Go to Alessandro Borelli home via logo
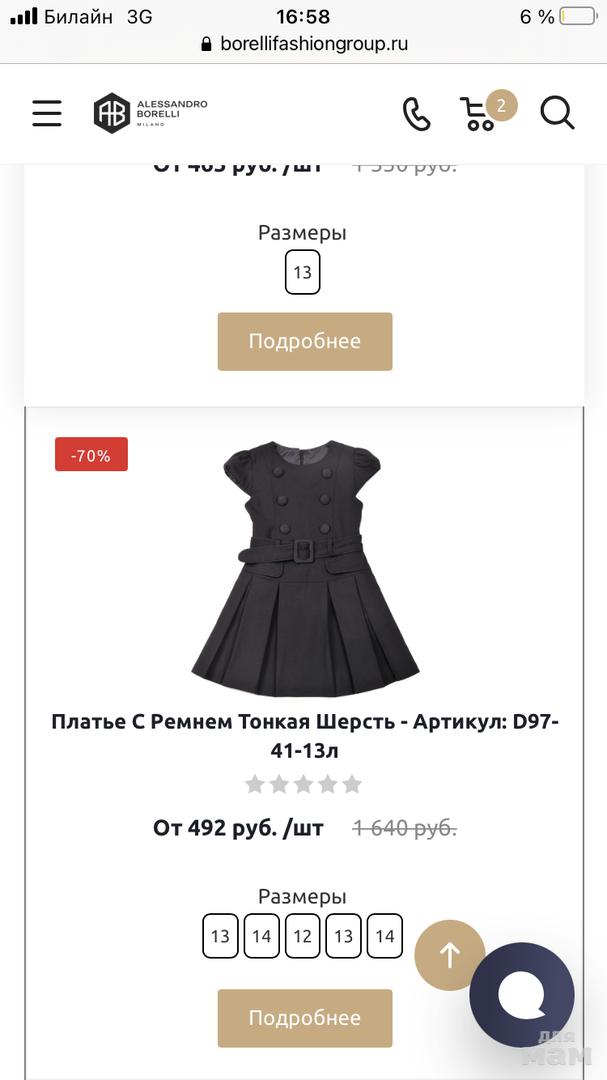This screenshot has height=1080, width=607. coord(150,113)
